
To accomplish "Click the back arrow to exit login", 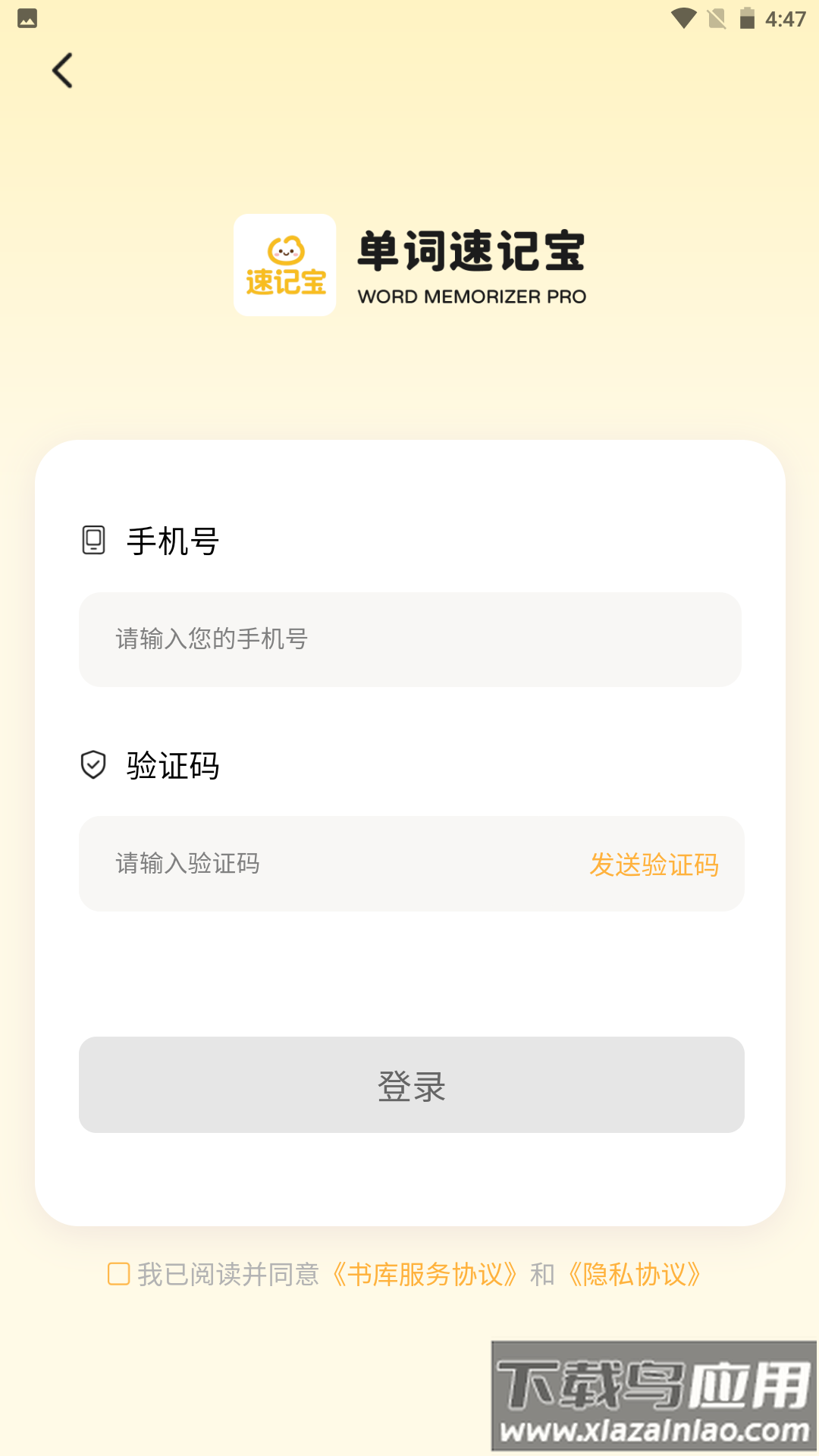I will coord(63,72).
